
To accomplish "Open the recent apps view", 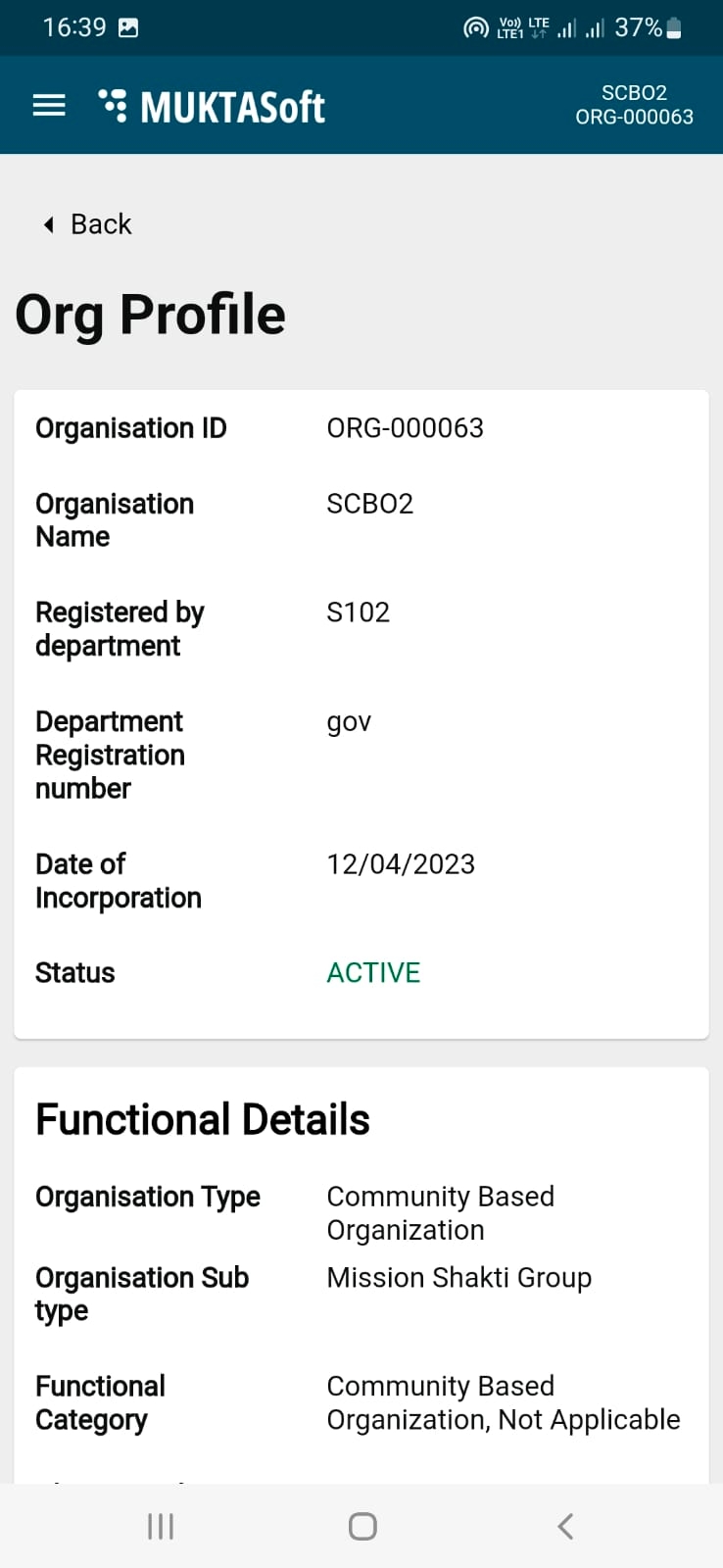I will point(160,1526).
